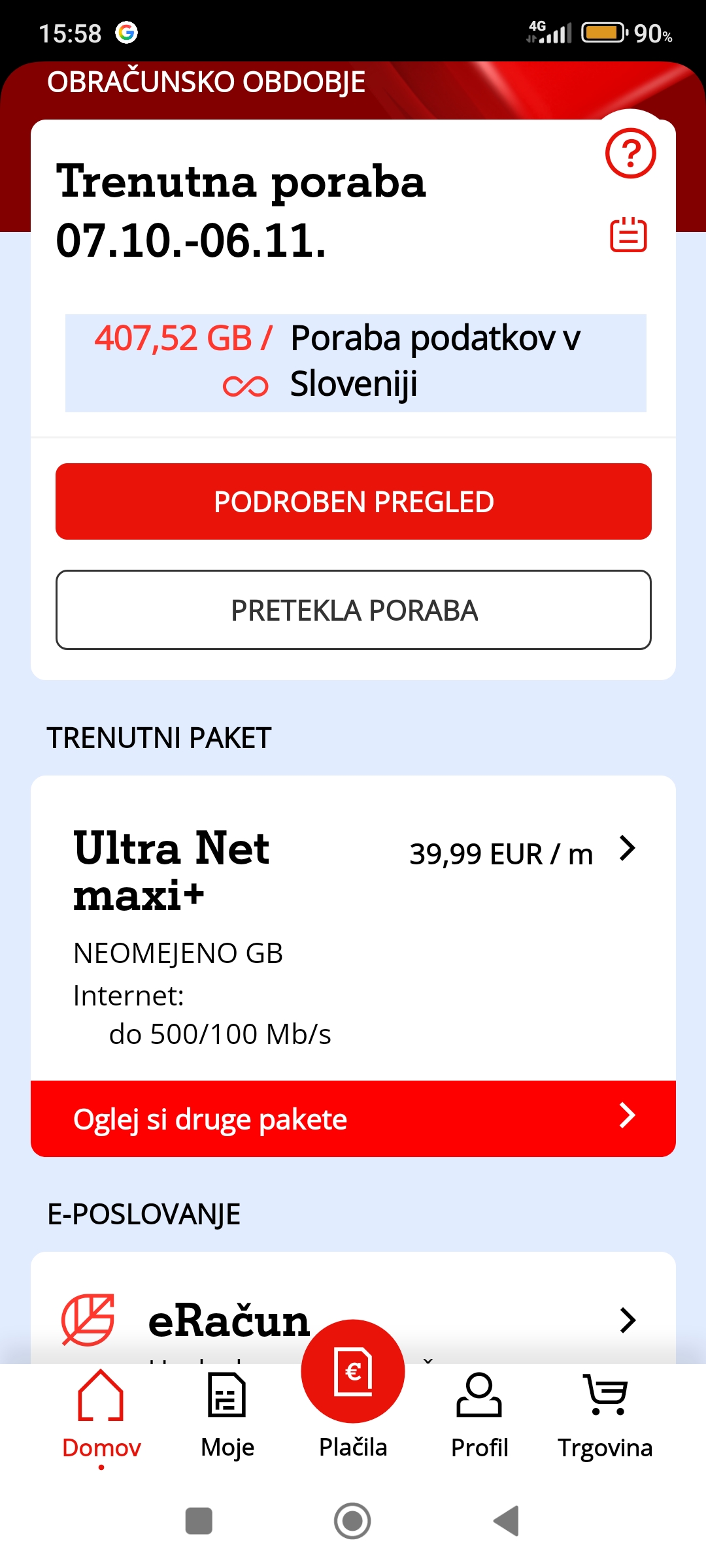706x1568 pixels.
Task: Tap the calendar icon beside billing period
Action: click(628, 235)
